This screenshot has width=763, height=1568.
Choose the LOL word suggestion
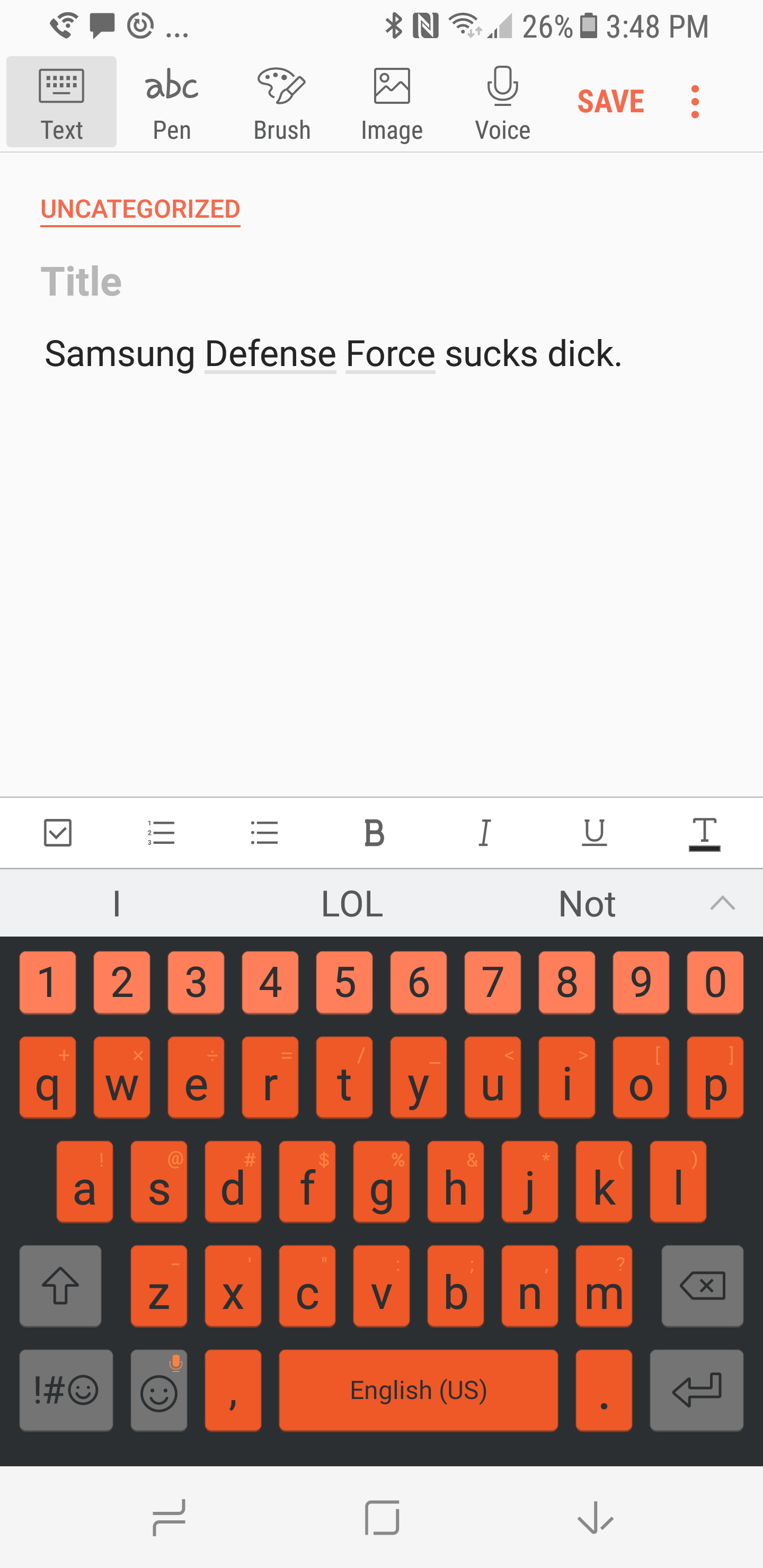[352, 903]
